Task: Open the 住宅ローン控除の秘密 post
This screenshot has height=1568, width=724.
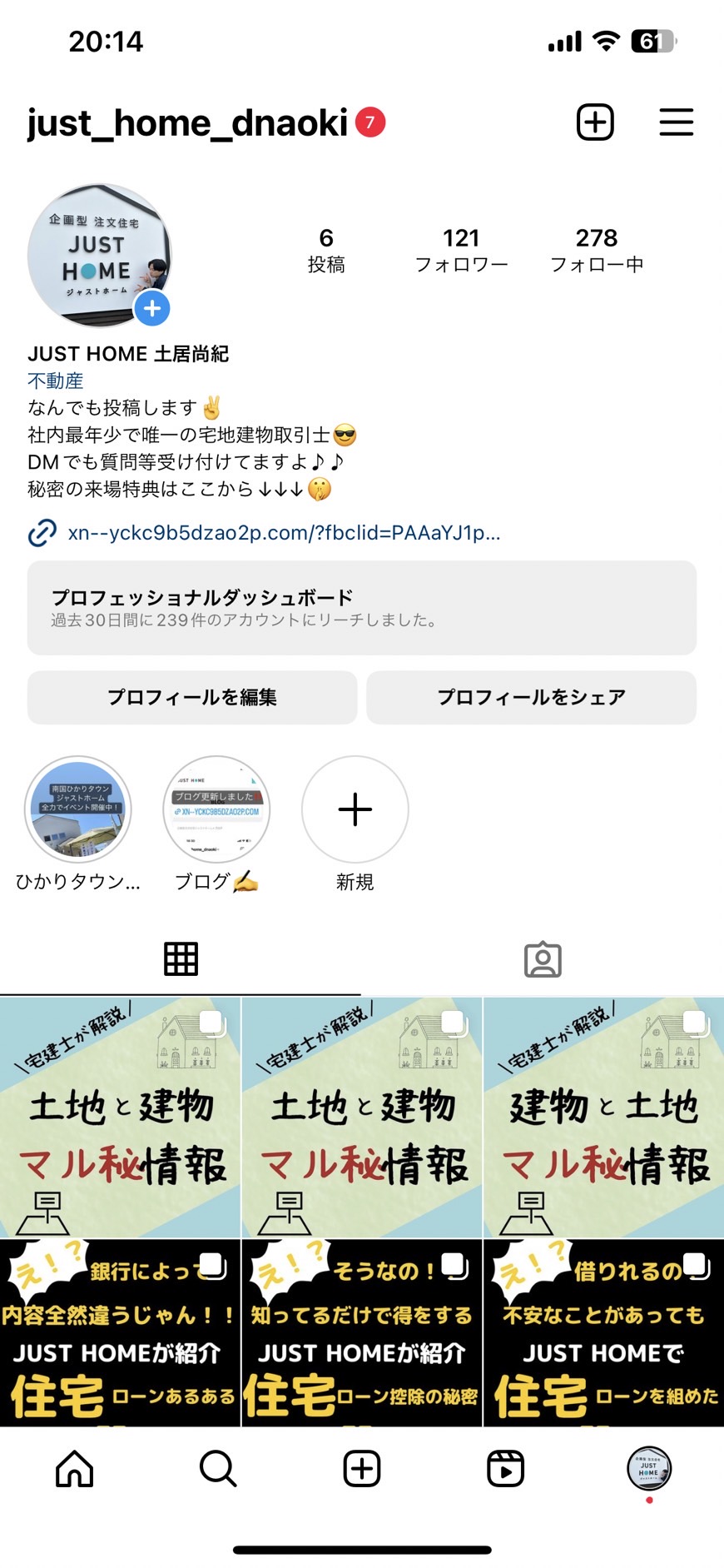Action: pos(362,1332)
